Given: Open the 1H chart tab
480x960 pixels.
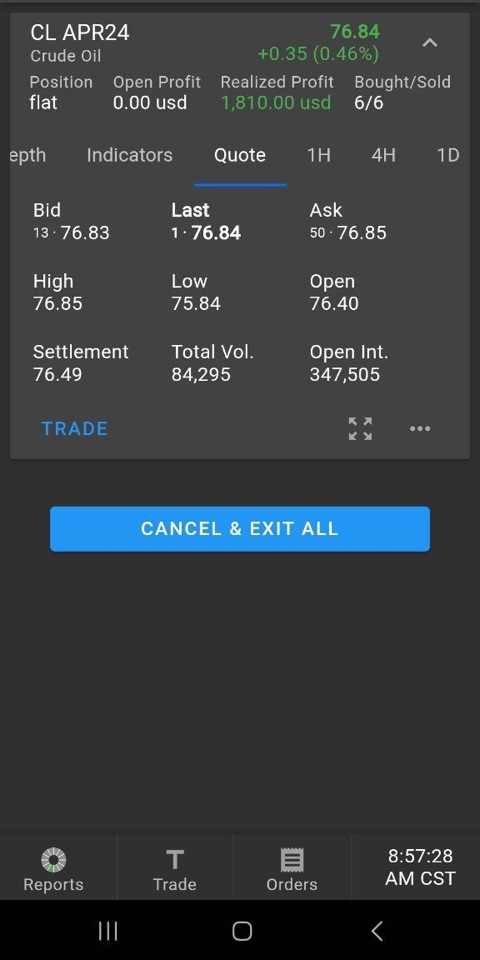Looking at the screenshot, I should point(319,156).
